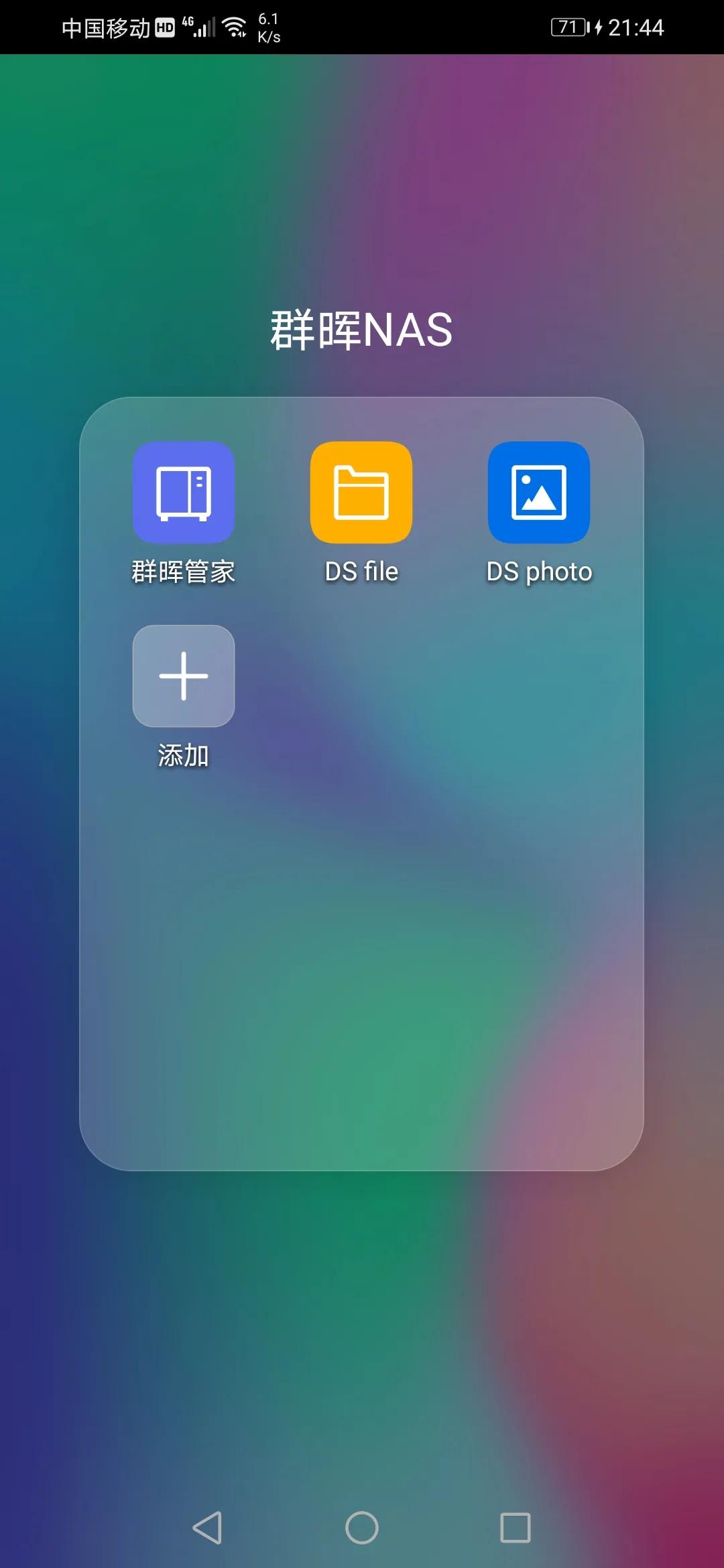Tap the battery indicator
Image resolution: width=724 pixels, height=1568 pixels.
[570, 27]
